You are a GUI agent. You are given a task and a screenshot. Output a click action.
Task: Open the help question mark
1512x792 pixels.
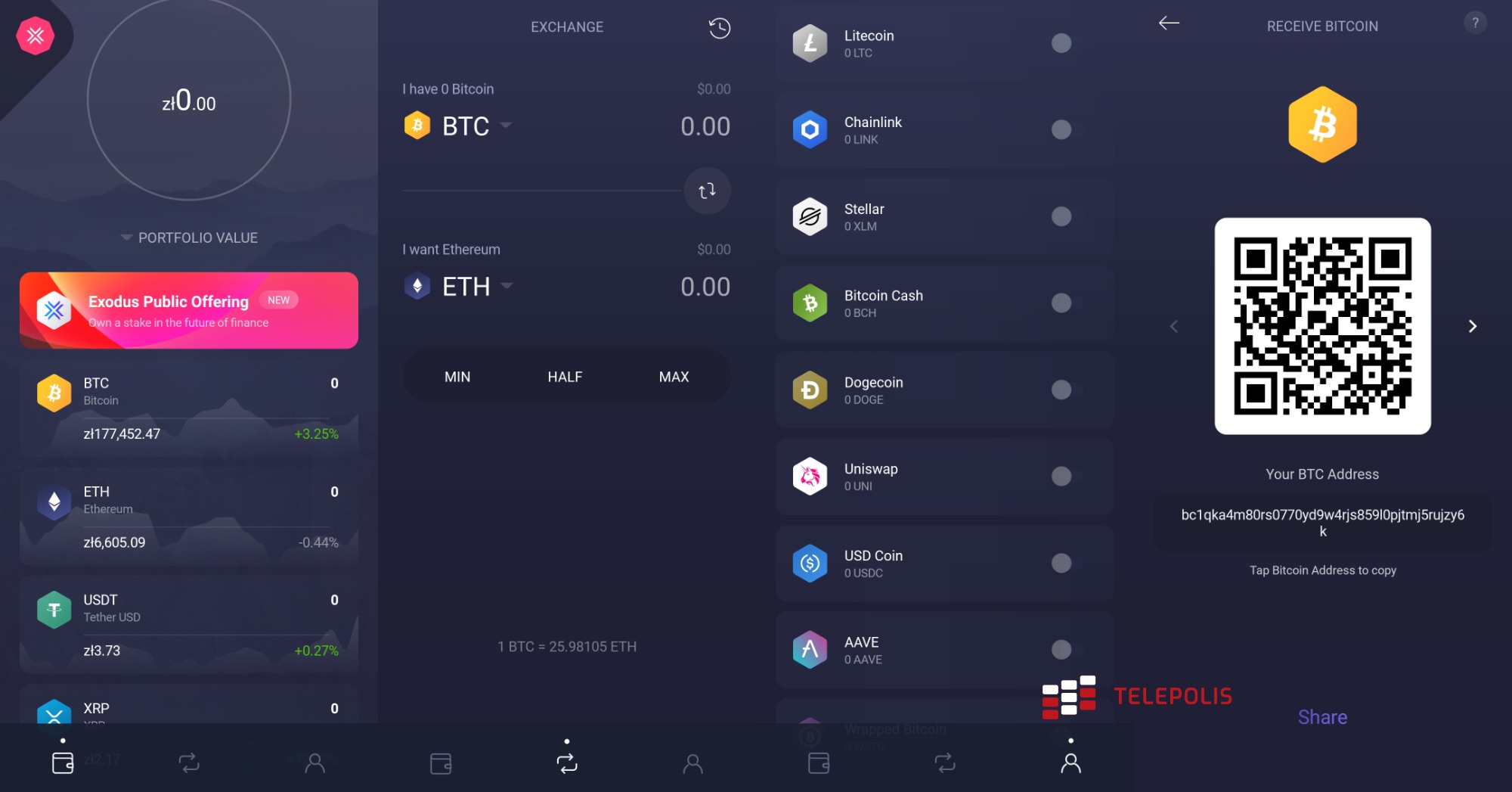1474,23
